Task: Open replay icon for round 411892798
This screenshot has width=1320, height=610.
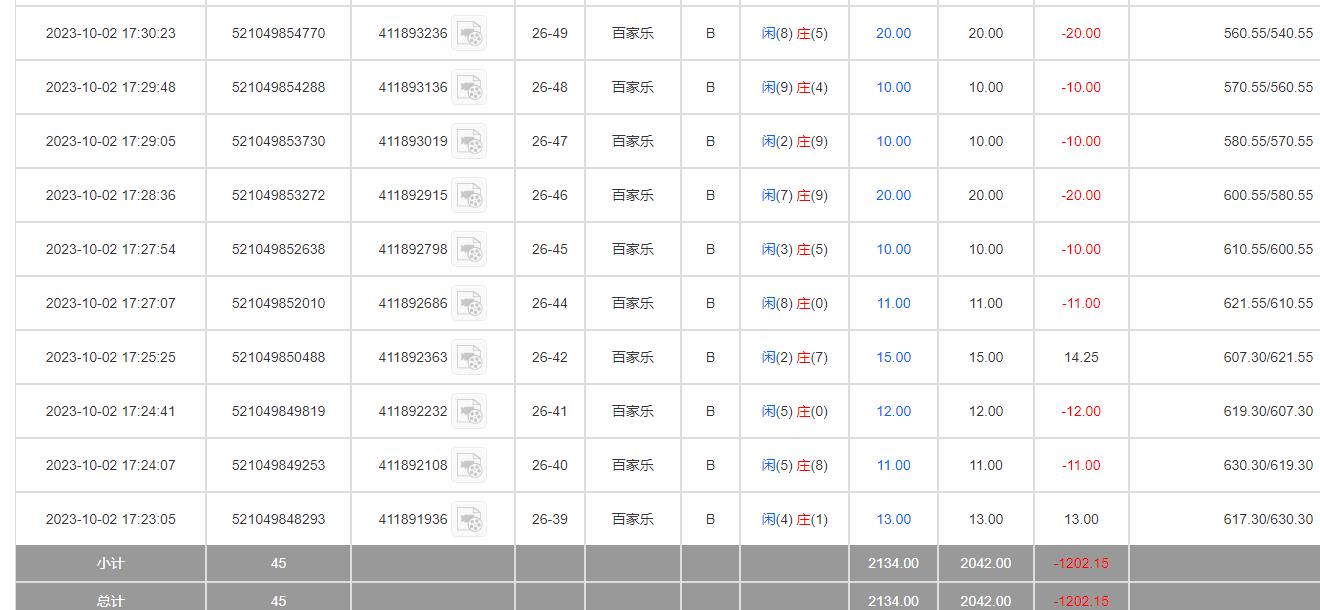Action: coord(469,250)
